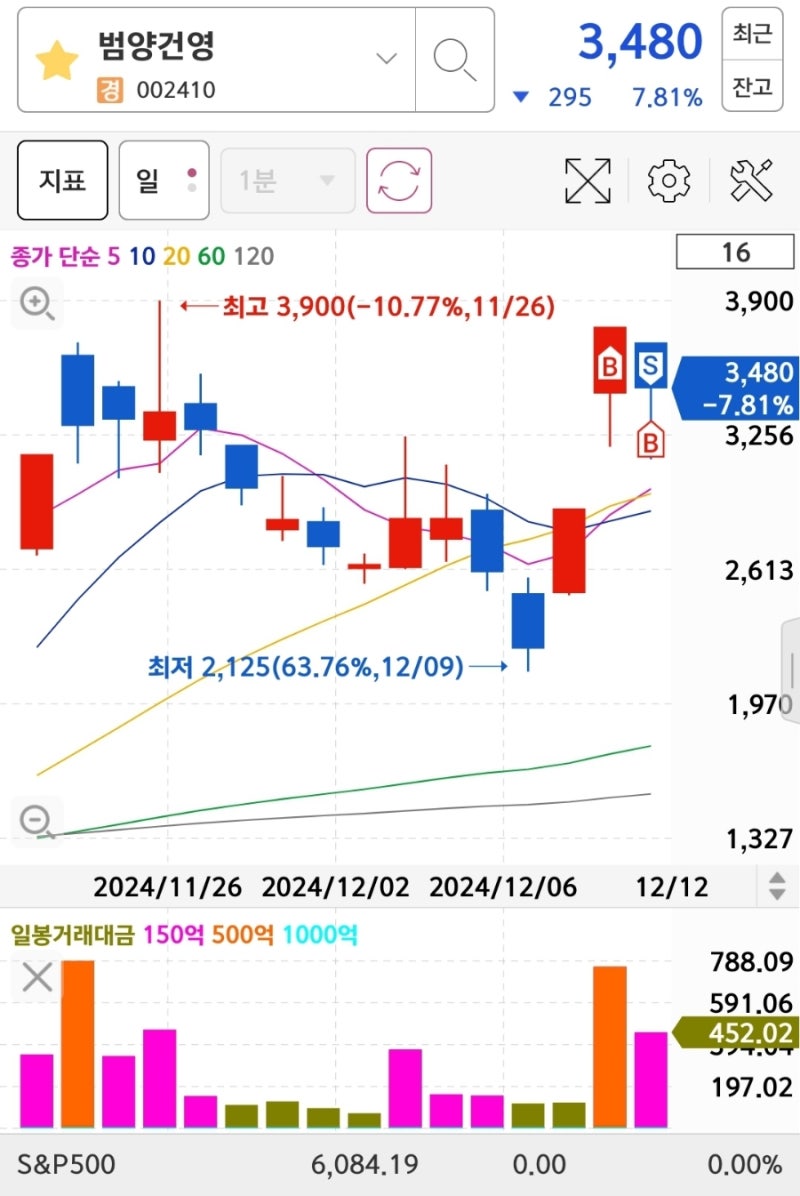Select the 일 chart period button
Image resolution: width=800 pixels, height=1196 pixels.
coord(163,180)
